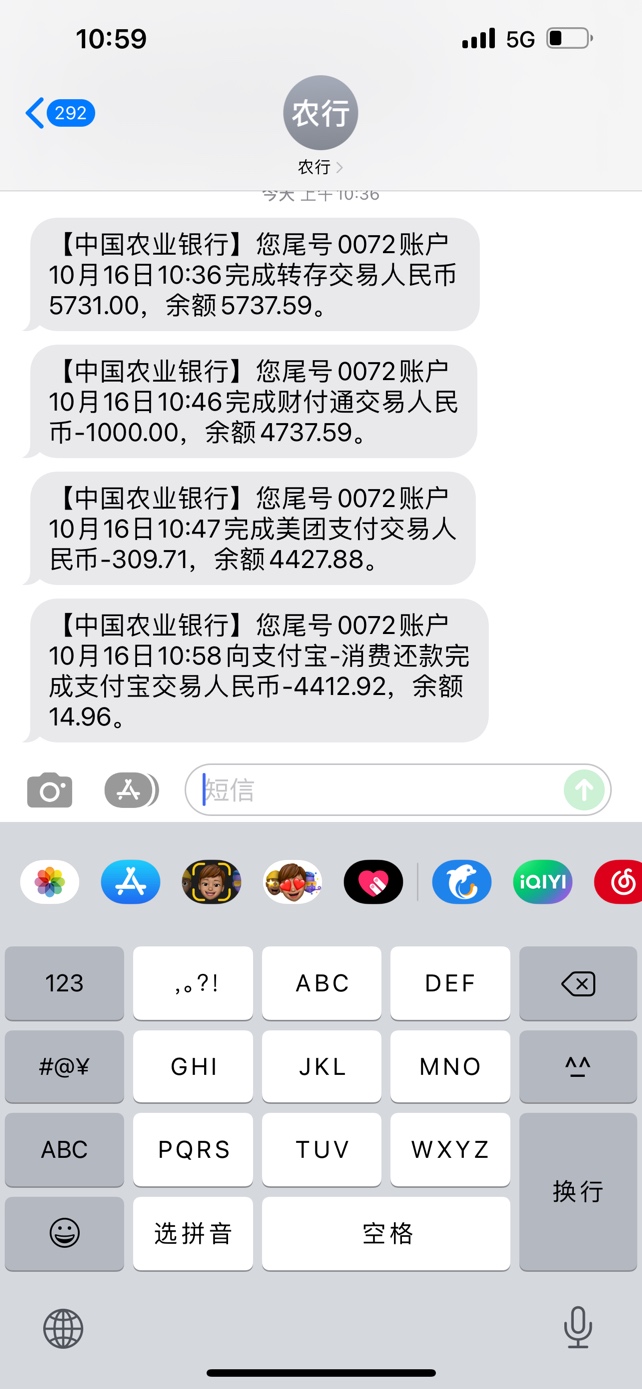Go back to the message list
The image size is (642, 1389).
(58, 113)
